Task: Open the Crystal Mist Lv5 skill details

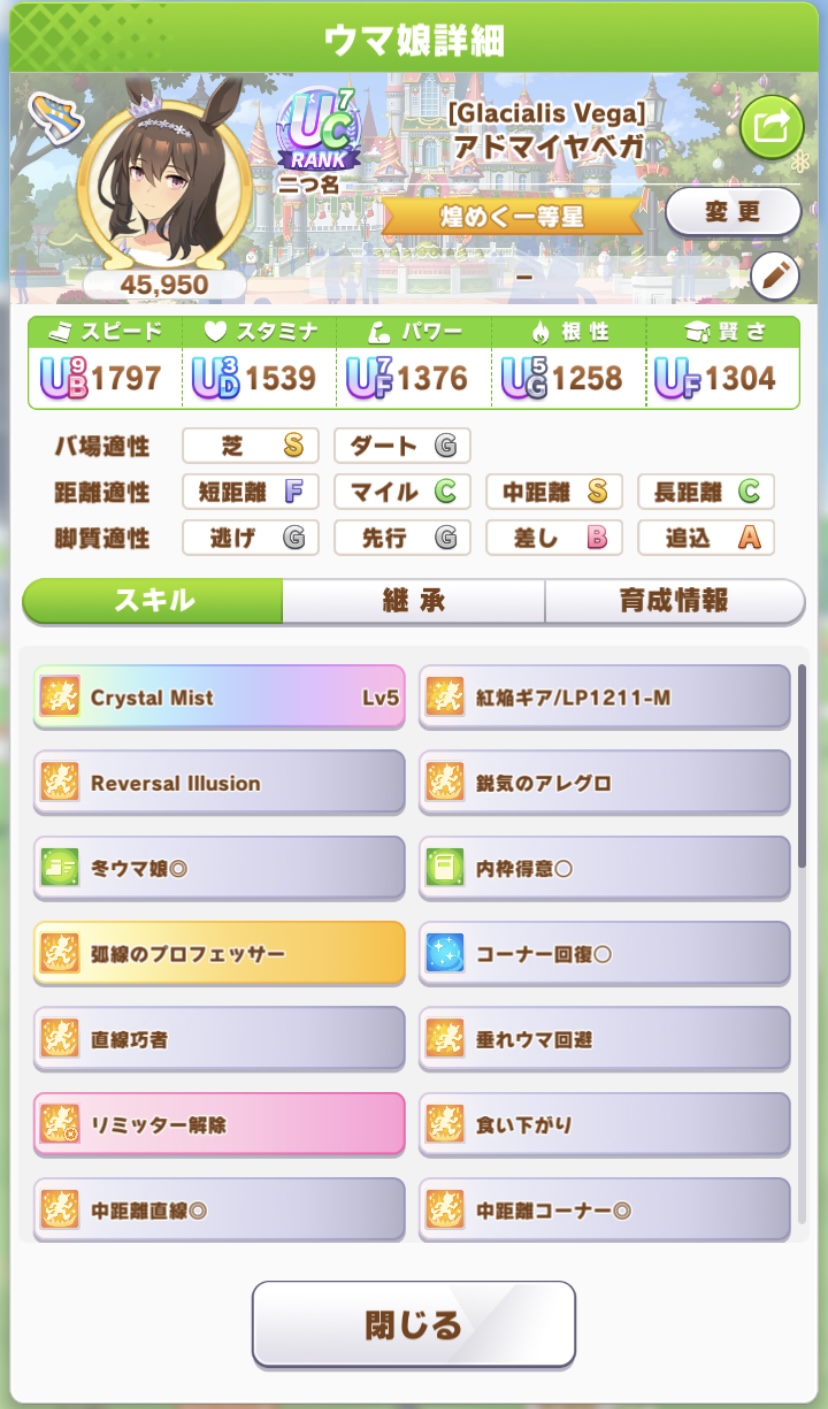Action: (x=219, y=697)
